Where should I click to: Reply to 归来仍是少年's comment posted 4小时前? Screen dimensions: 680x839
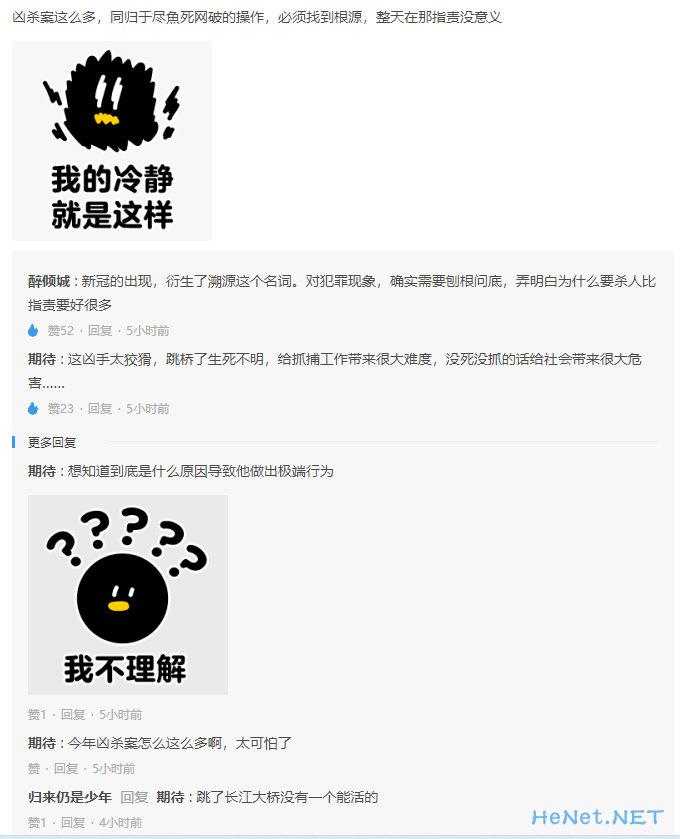click(x=73, y=823)
